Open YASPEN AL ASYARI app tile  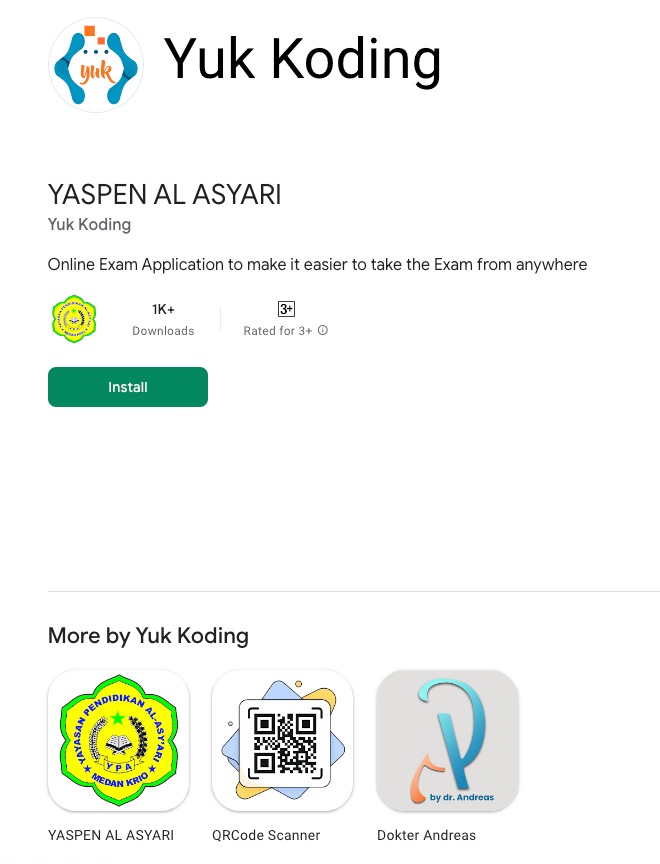click(118, 740)
